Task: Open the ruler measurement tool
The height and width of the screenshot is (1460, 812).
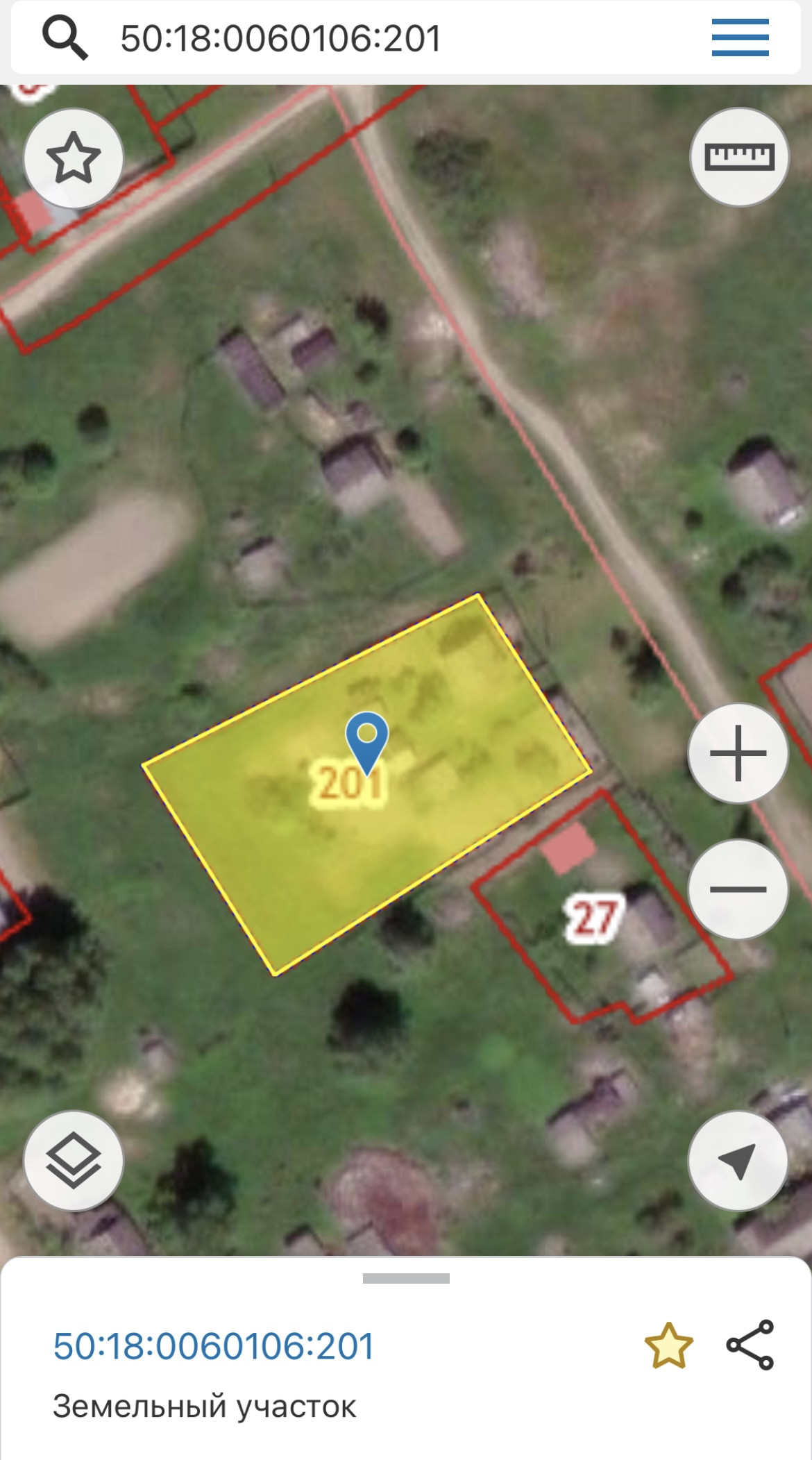Action: (x=739, y=157)
